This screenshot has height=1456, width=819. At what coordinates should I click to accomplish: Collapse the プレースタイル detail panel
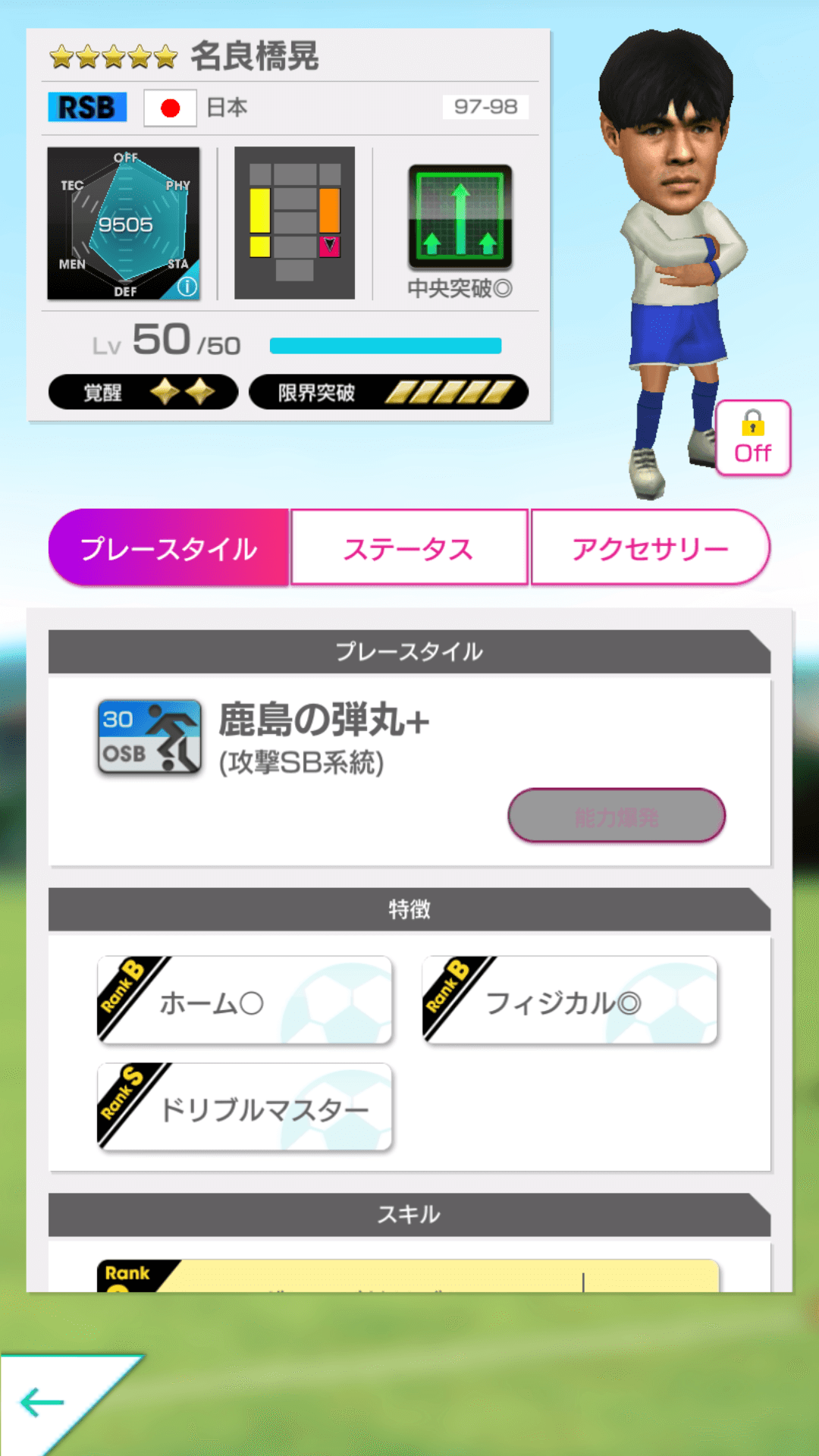(x=409, y=651)
